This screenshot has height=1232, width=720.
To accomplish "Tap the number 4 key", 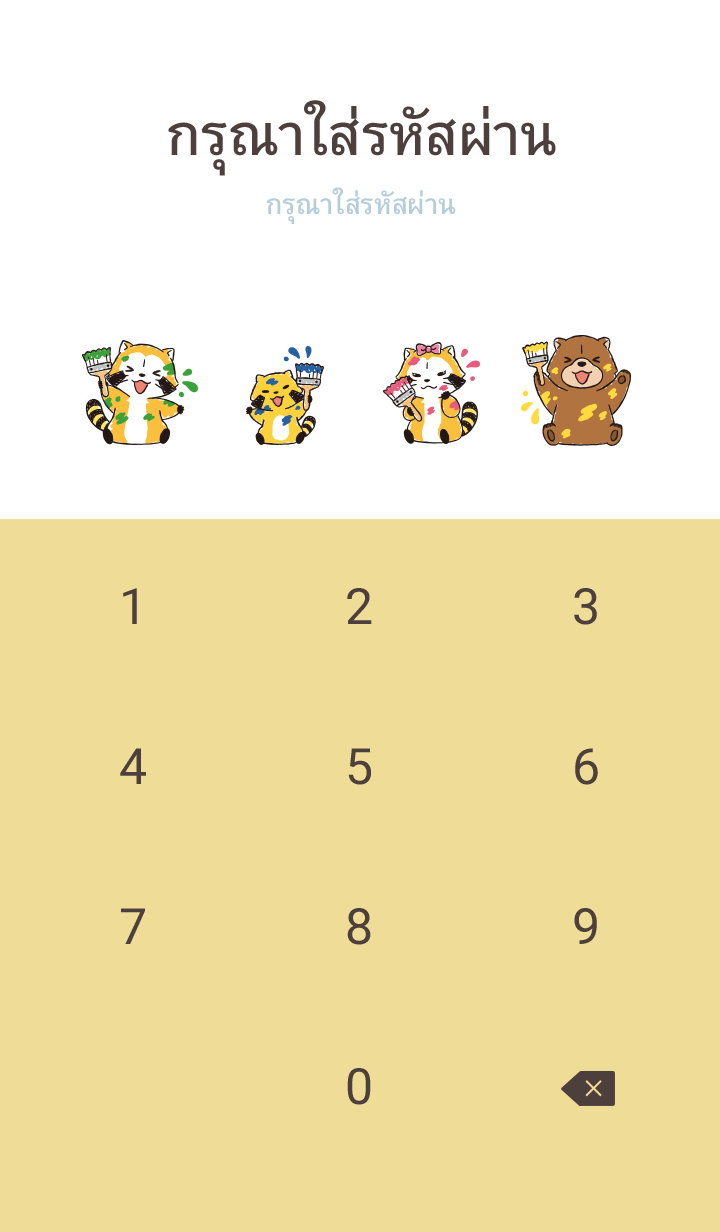I will click(132, 768).
